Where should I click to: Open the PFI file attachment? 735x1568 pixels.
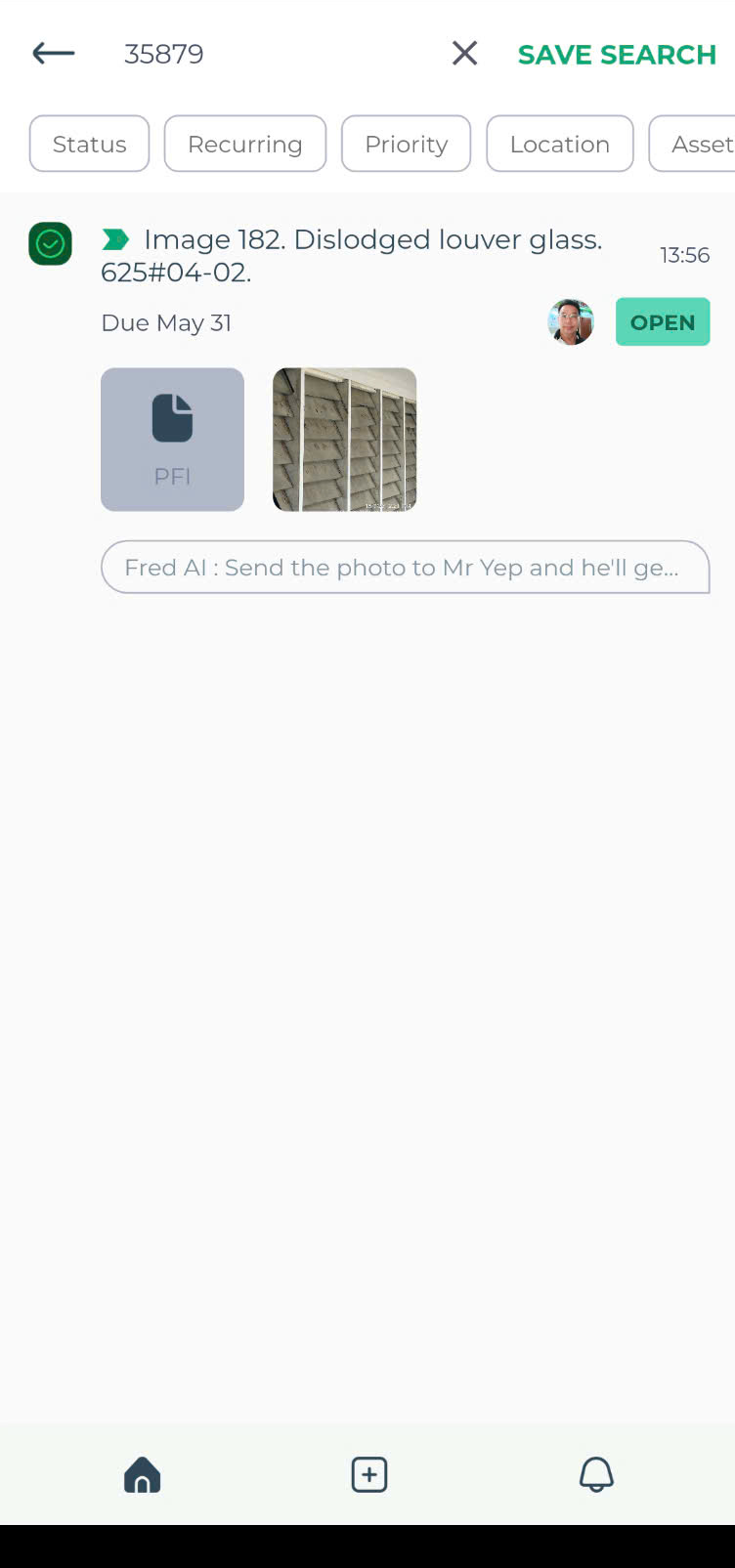(x=172, y=440)
